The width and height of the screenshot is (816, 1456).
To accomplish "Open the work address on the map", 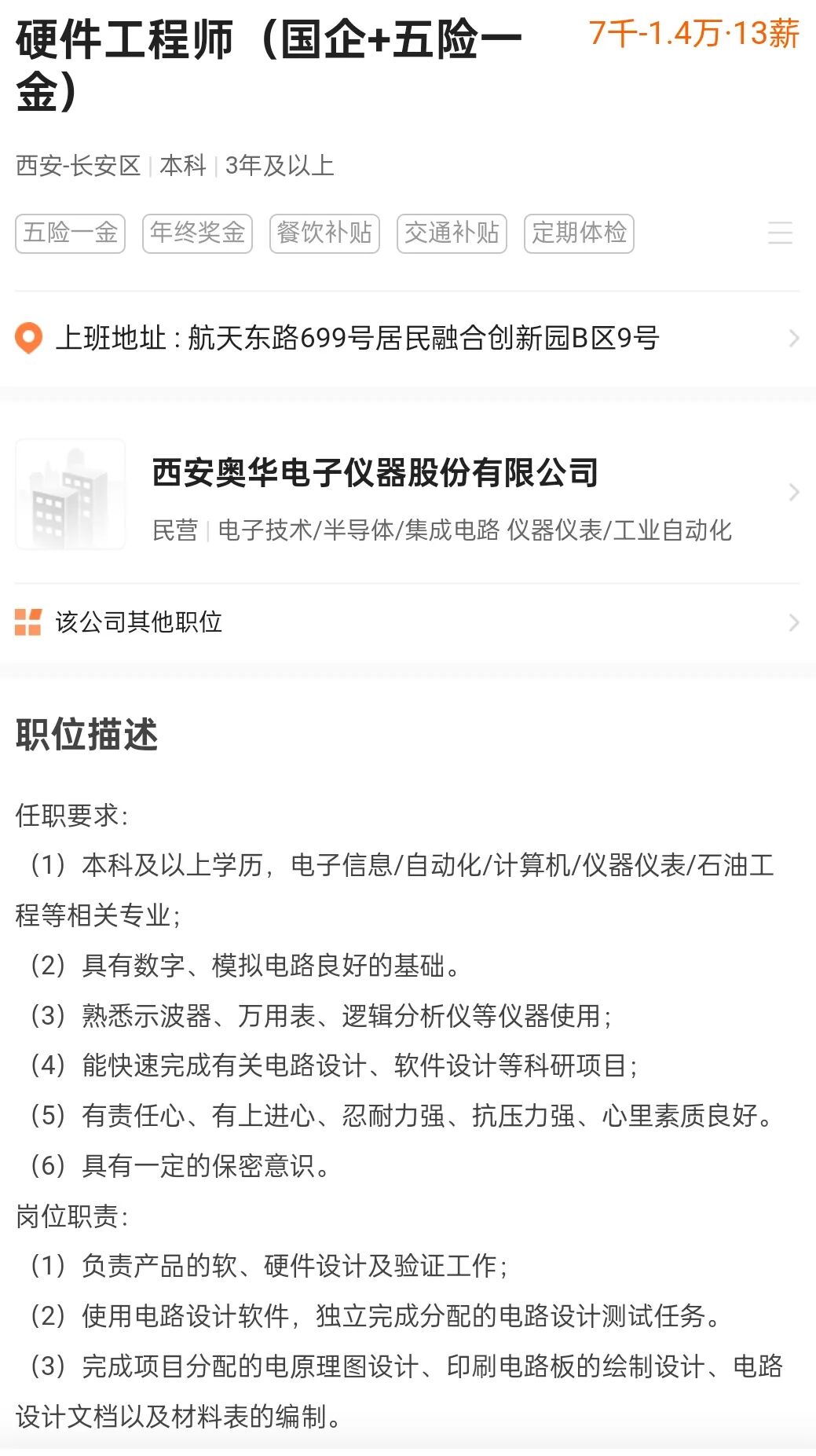I will click(407, 338).
